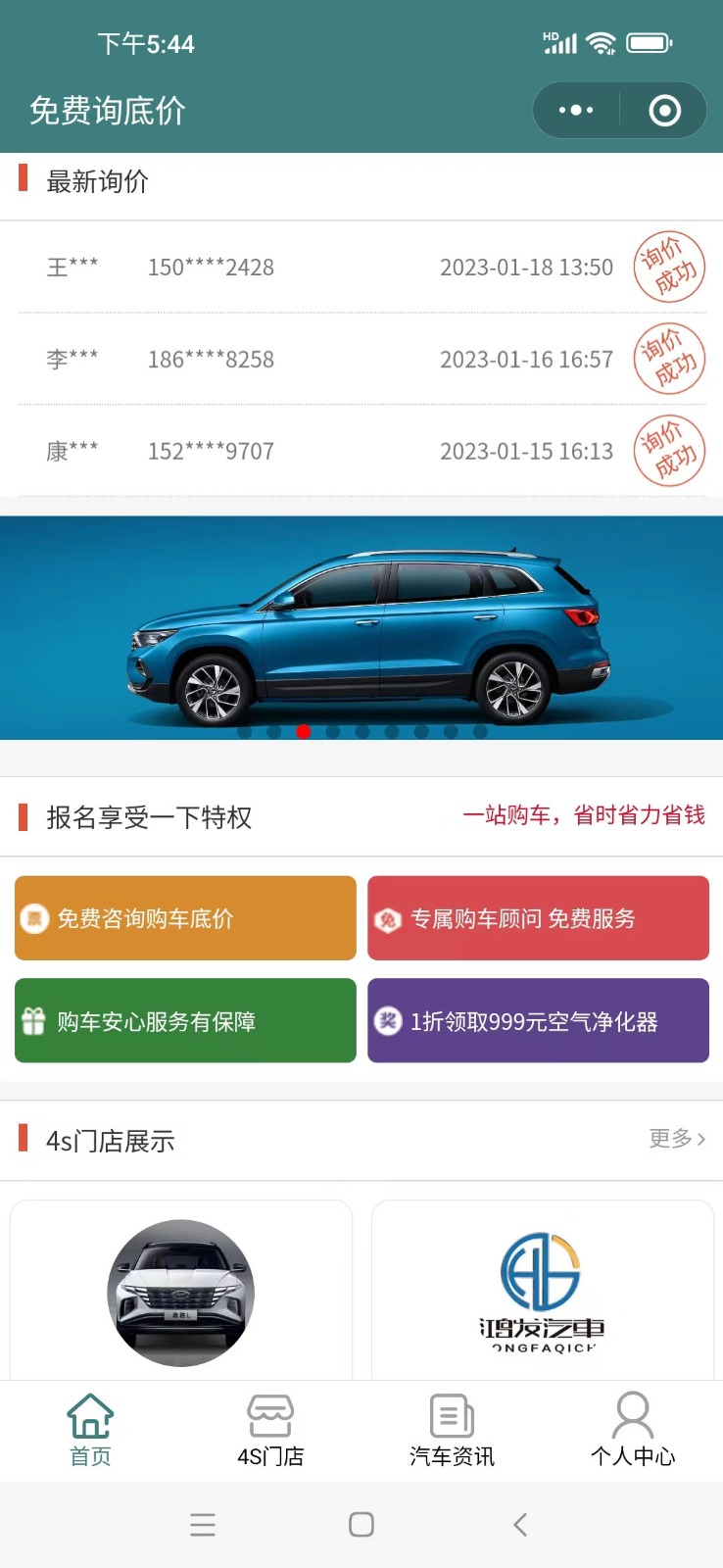Viewport: 723px width, 1568px height.
Task: Go to the 汽车资讯 tab
Action: pyautogui.click(x=452, y=1431)
